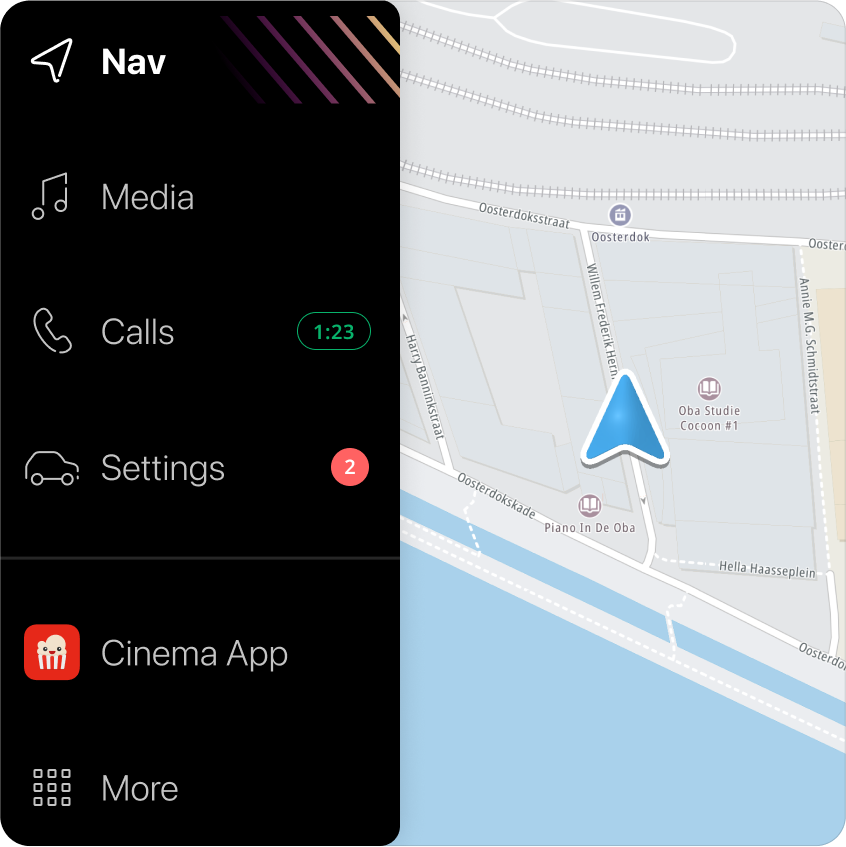Select the Piano In De Oba map marker
The height and width of the screenshot is (847, 846).
pyautogui.click(x=590, y=506)
